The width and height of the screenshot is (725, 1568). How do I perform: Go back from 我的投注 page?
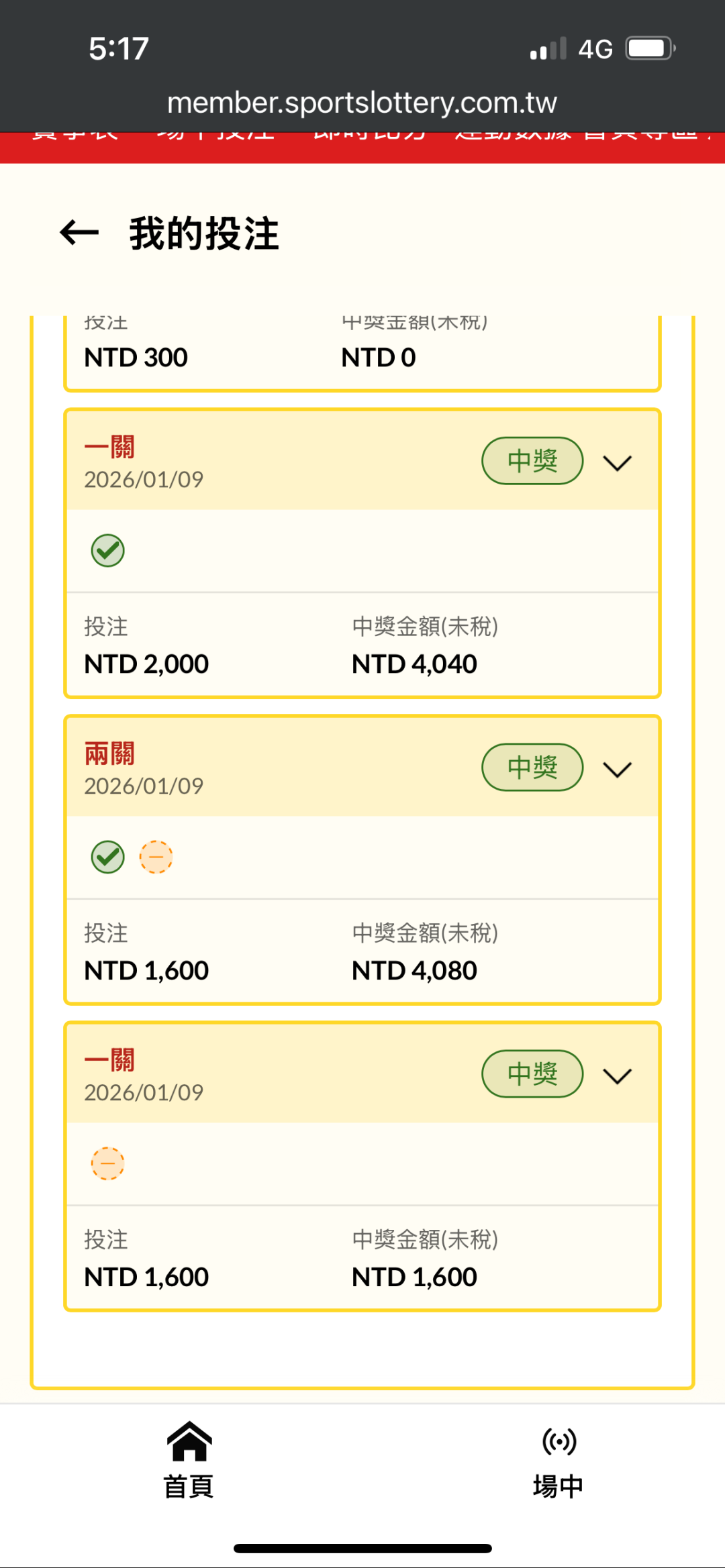pos(79,233)
